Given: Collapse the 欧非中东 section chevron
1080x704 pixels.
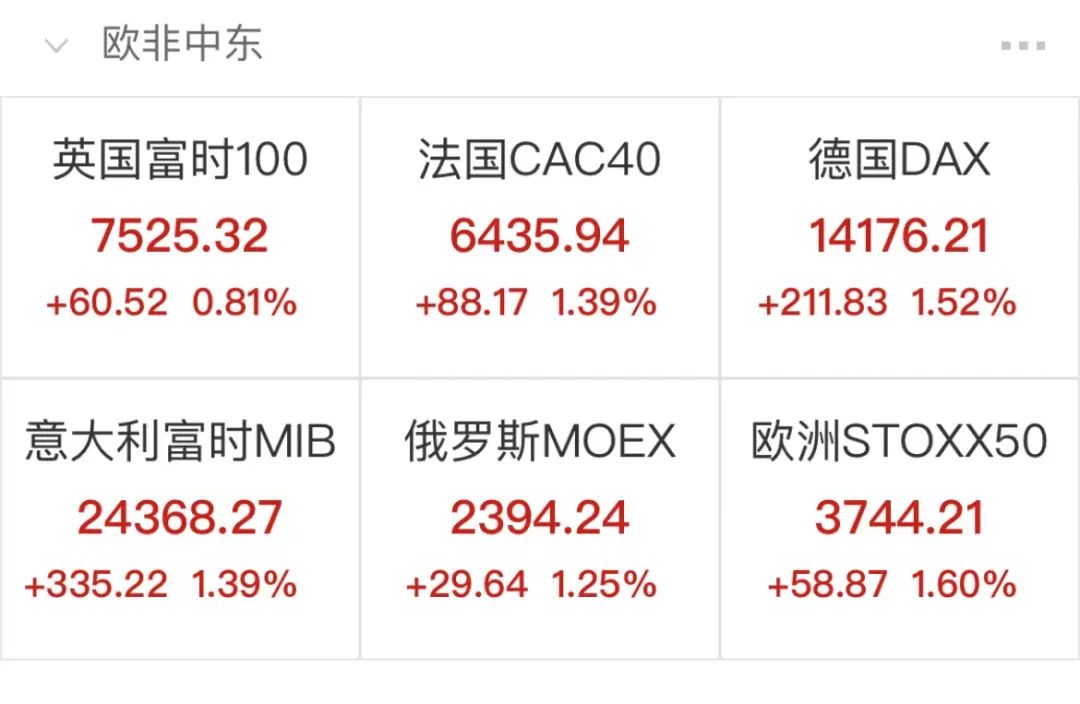Looking at the screenshot, I should 57,46.
